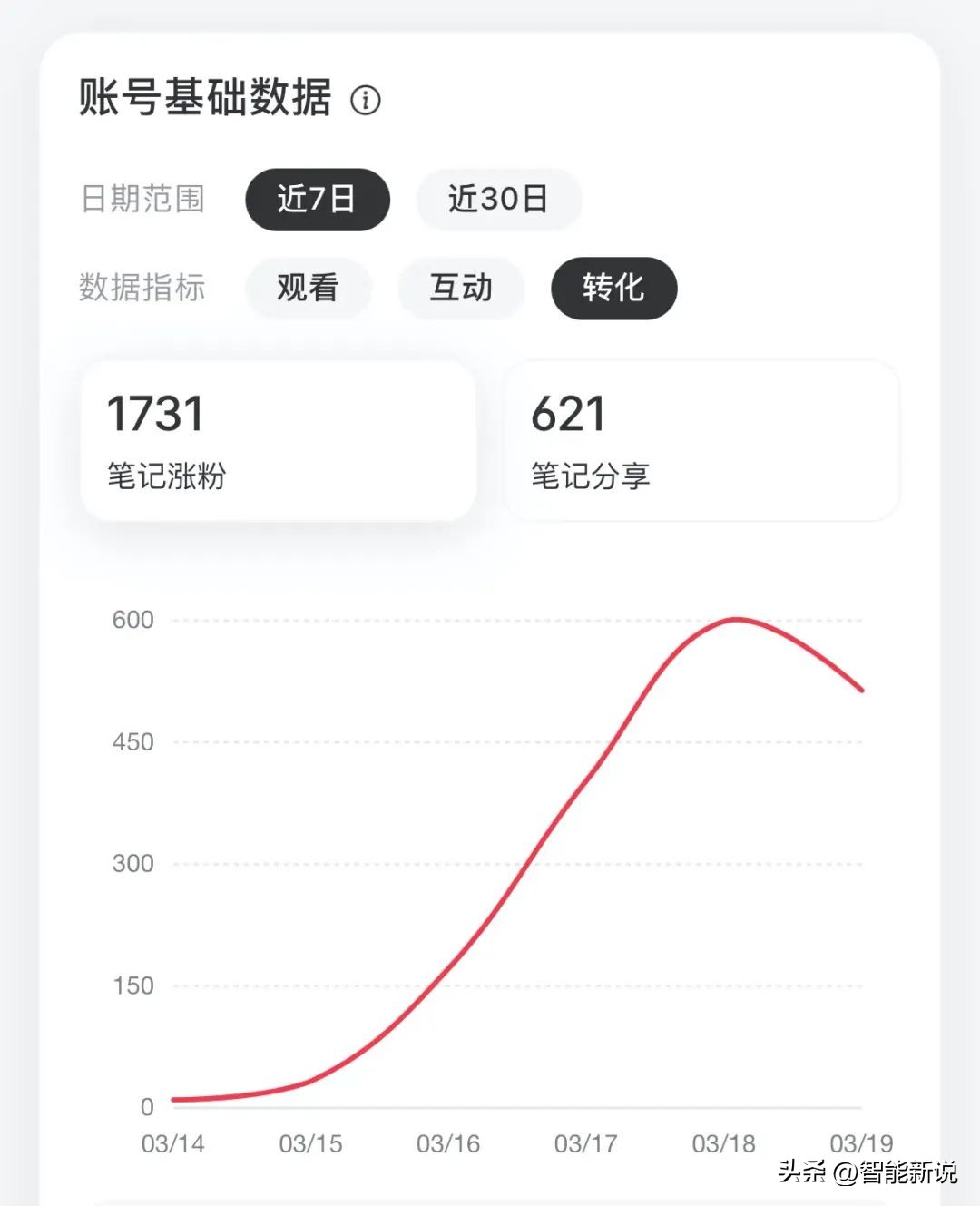Activate the 转化 metric tab
The image size is (980, 1206).
(613, 289)
